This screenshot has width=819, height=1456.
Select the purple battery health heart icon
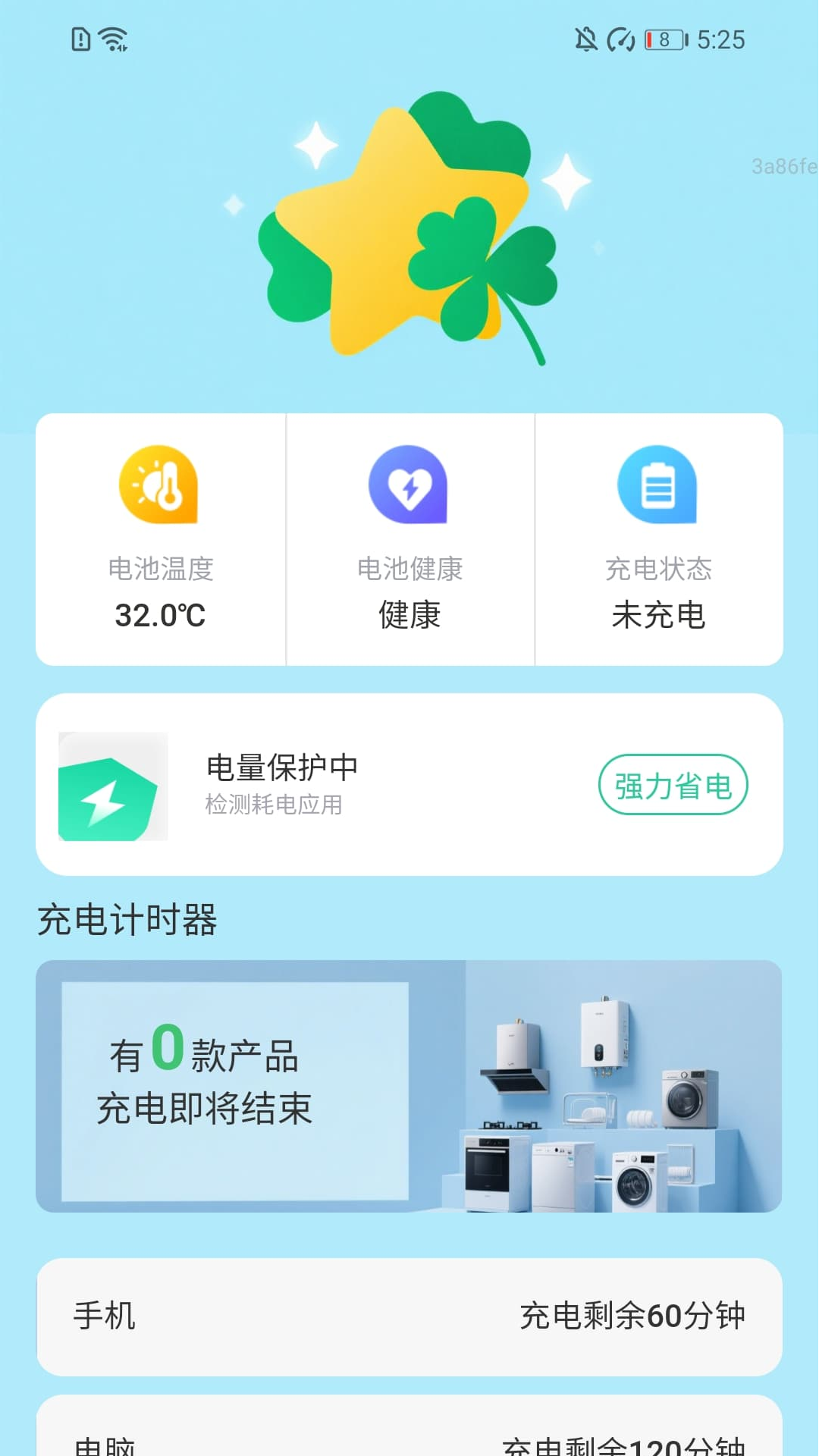point(409,485)
